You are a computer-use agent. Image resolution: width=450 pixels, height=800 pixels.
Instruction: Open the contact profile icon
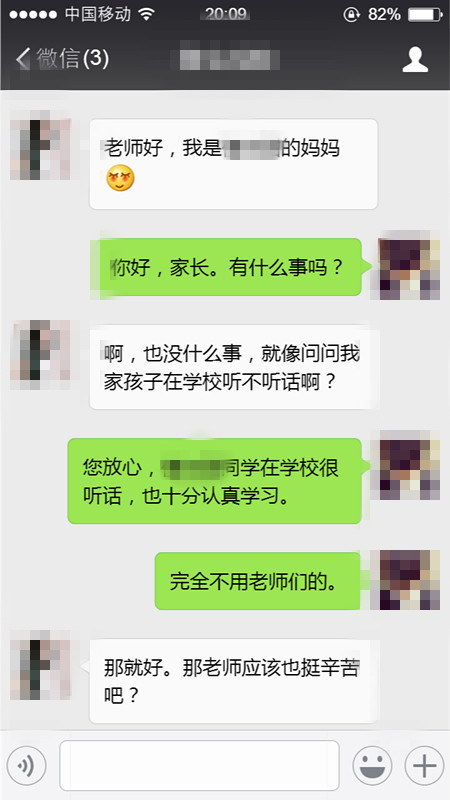coord(415,60)
